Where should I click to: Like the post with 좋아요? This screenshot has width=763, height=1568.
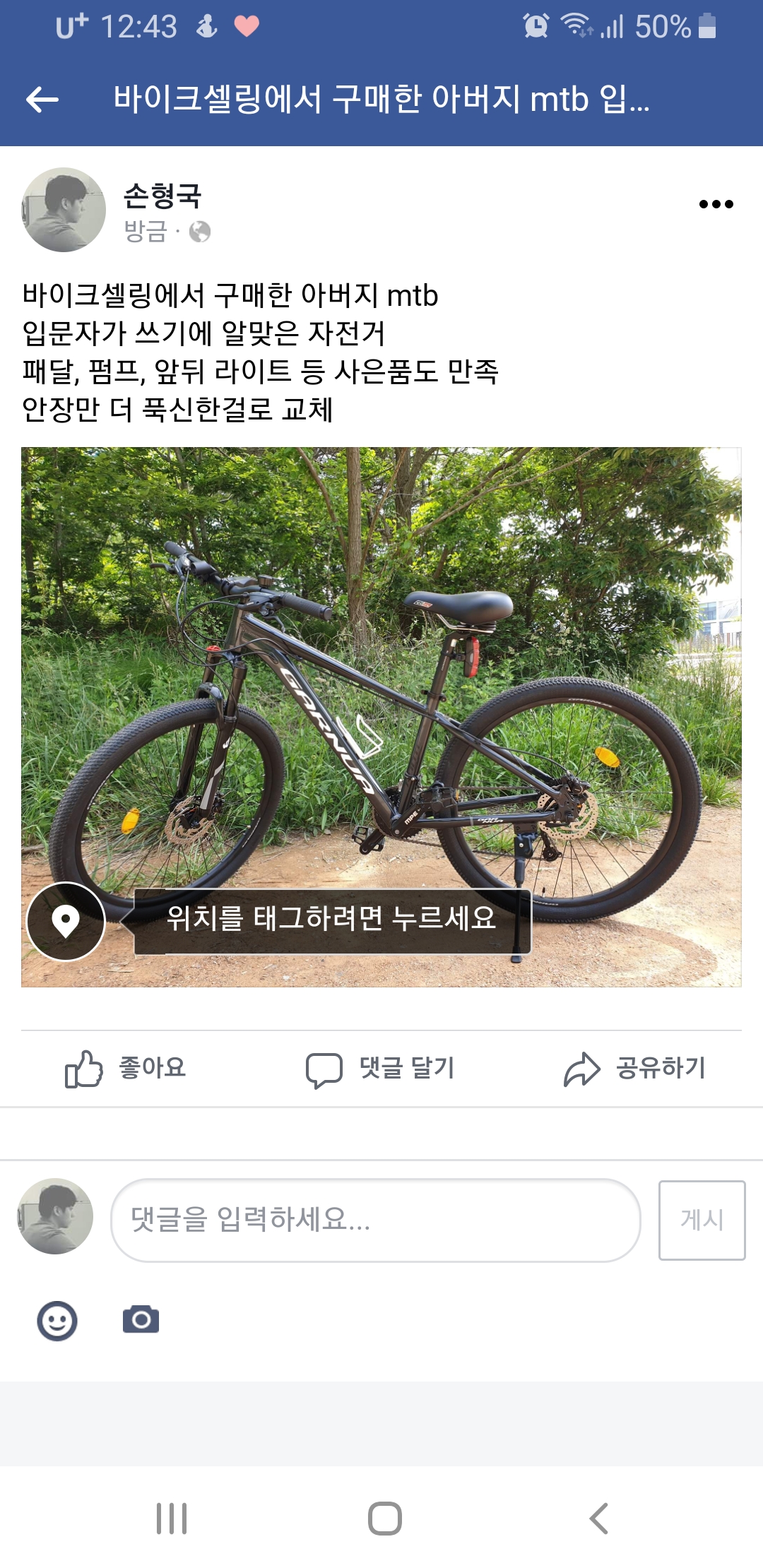[x=126, y=1068]
